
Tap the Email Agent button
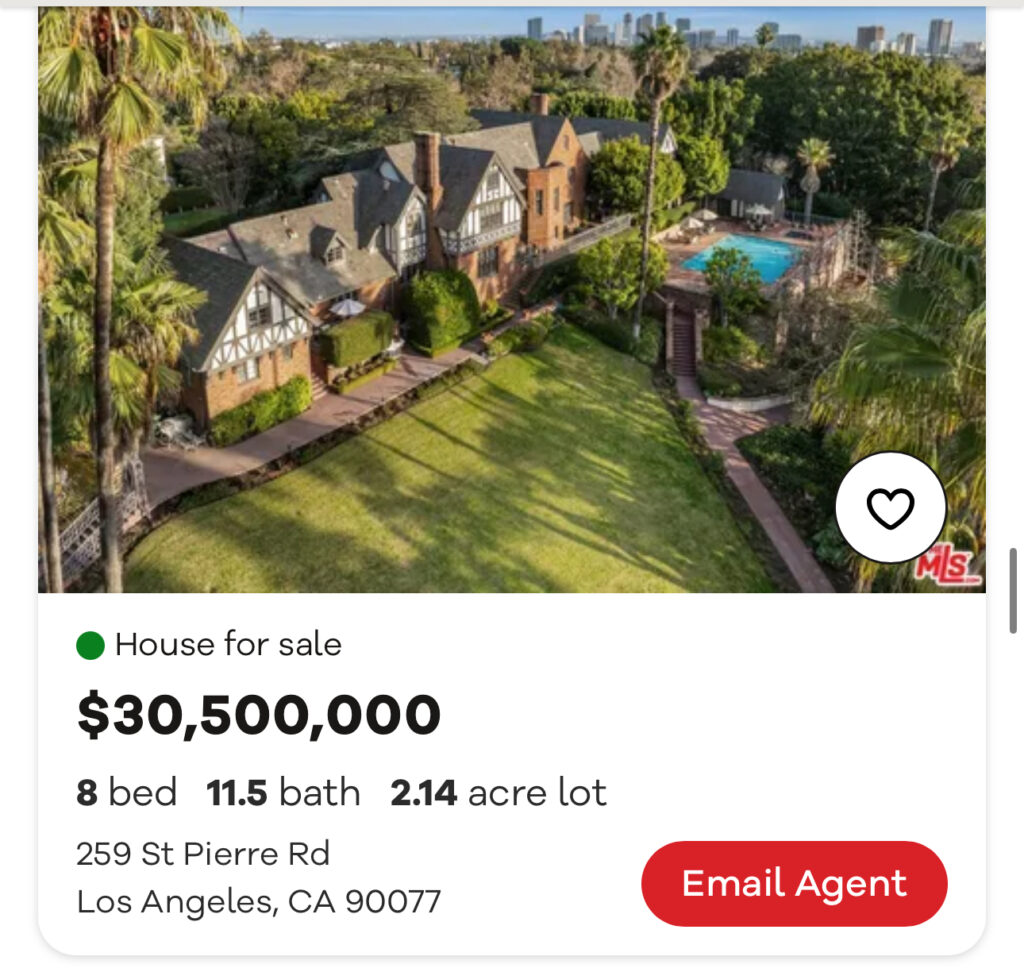pos(794,884)
